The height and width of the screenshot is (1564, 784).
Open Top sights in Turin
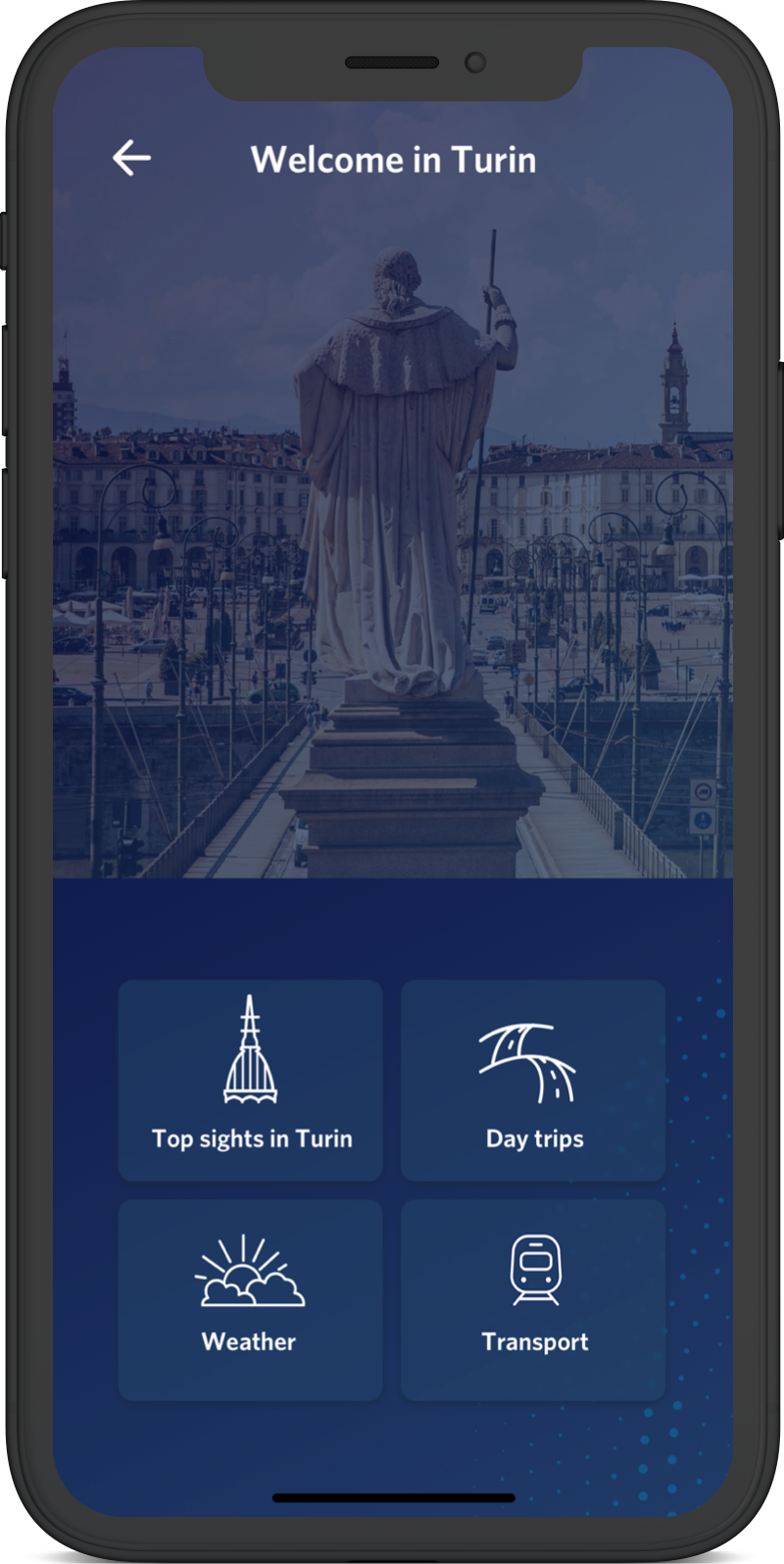click(251, 1080)
